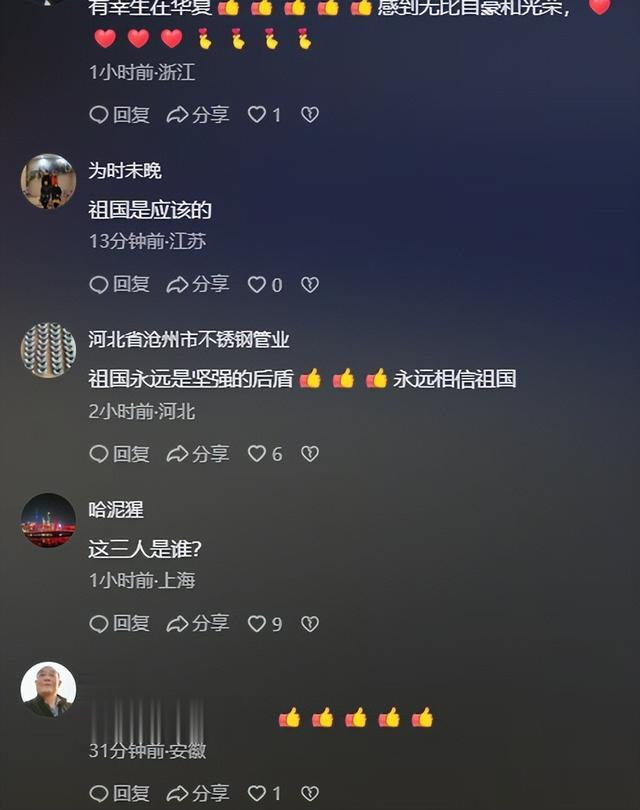
Task: Open 哈泥猩's avatar
Action: [x=48, y=520]
